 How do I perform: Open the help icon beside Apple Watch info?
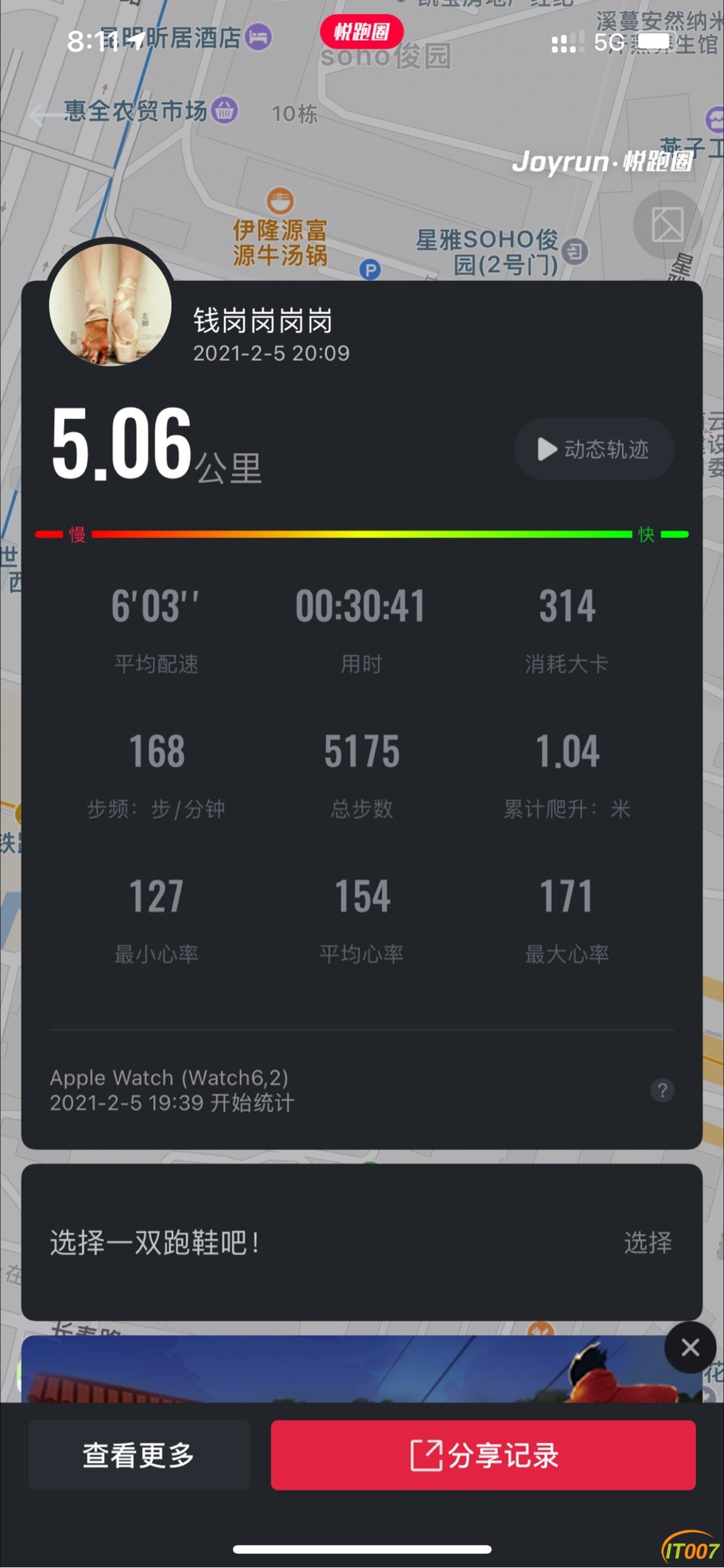(x=662, y=1090)
